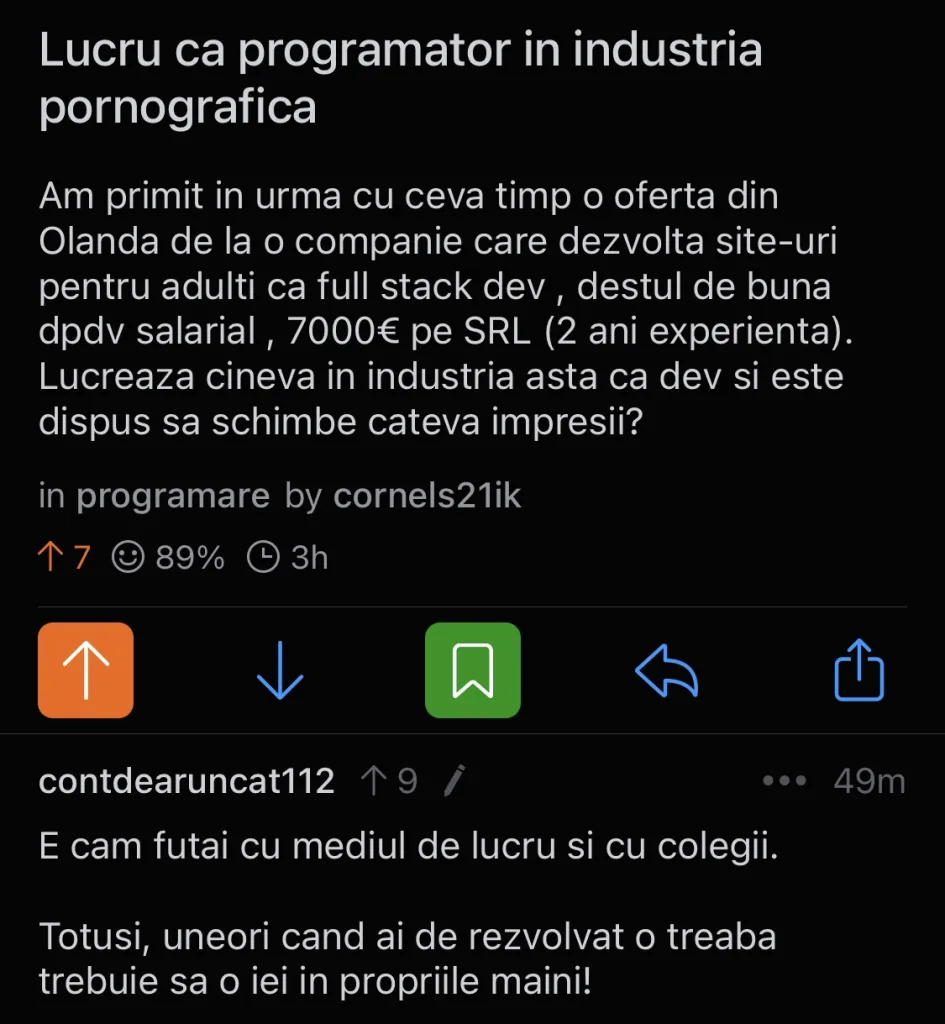945x1024 pixels.
Task: Reply to the post
Action: [667, 670]
